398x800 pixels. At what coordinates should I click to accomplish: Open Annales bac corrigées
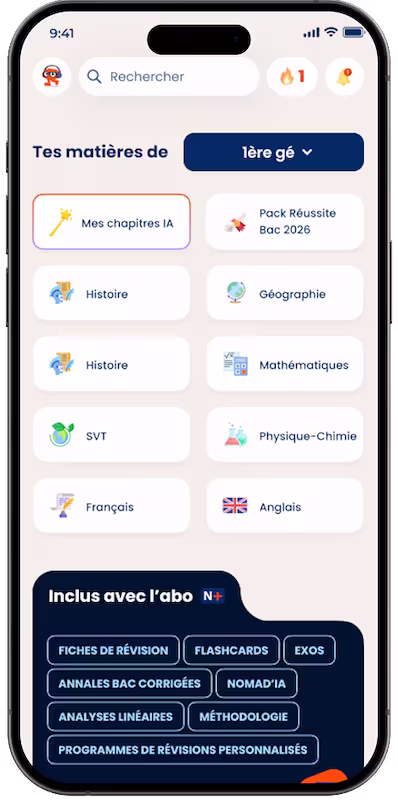tap(130, 683)
